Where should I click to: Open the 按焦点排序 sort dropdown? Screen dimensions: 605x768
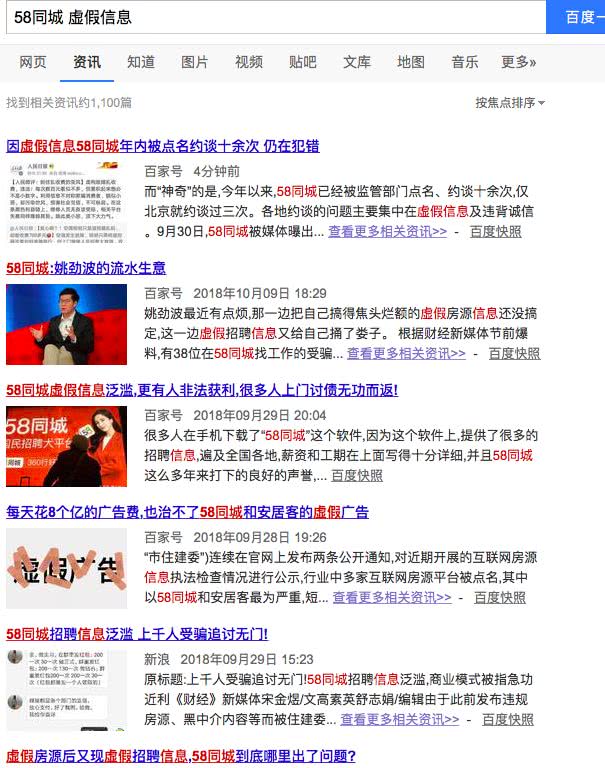click(x=510, y=103)
